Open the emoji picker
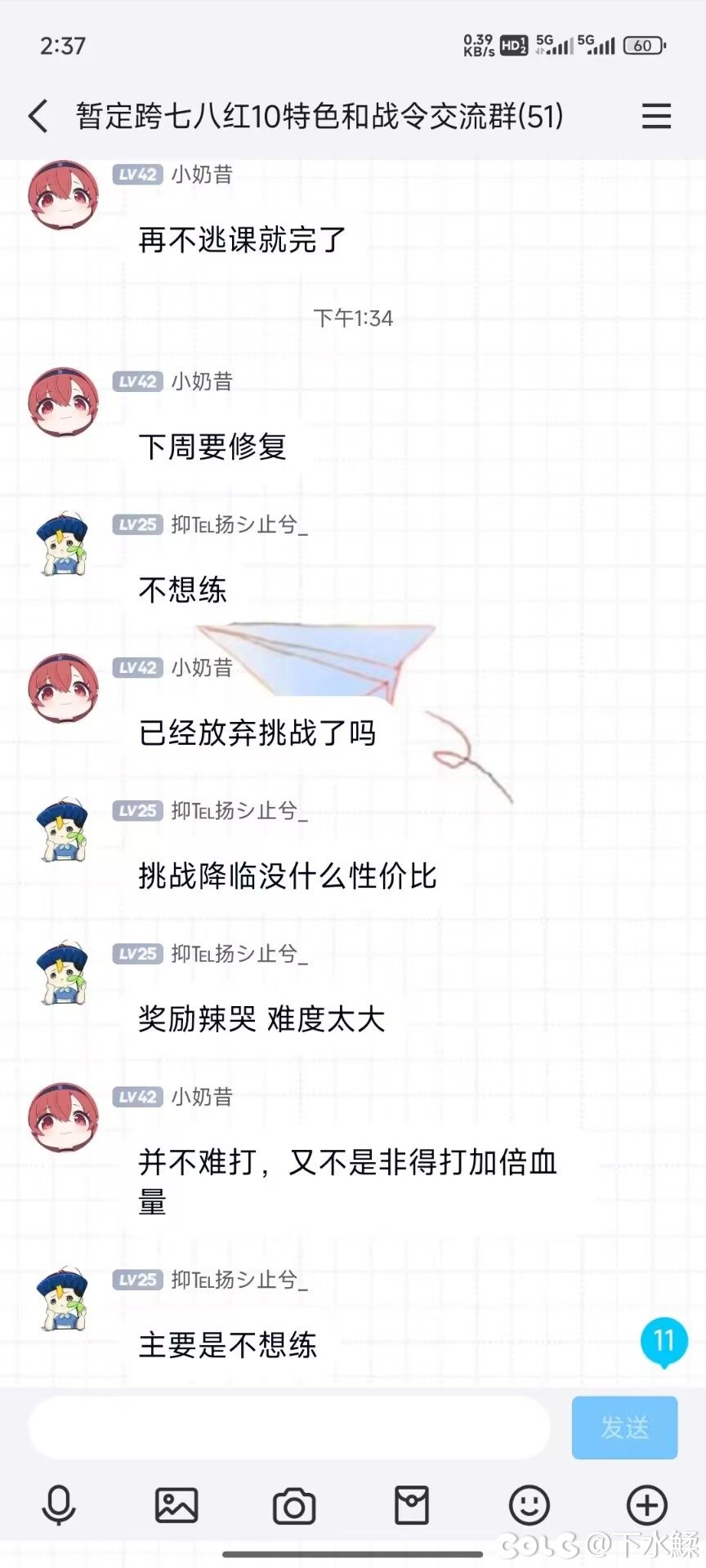 pyautogui.click(x=529, y=1505)
